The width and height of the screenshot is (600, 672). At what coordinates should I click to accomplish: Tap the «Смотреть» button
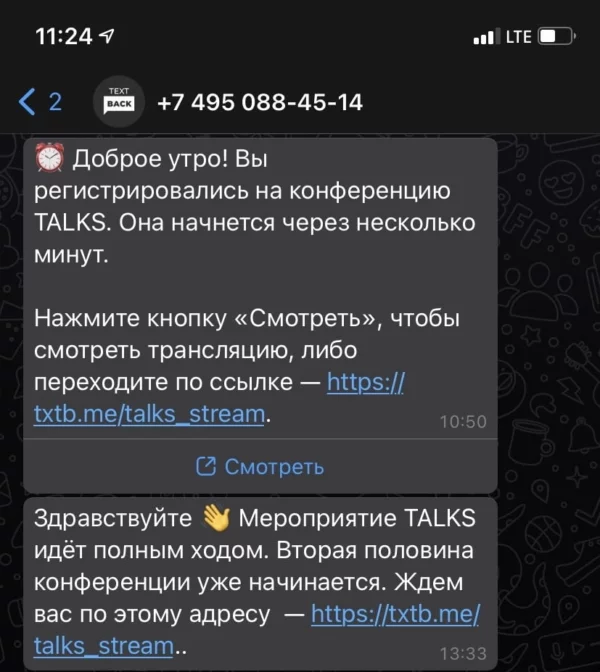260,466
